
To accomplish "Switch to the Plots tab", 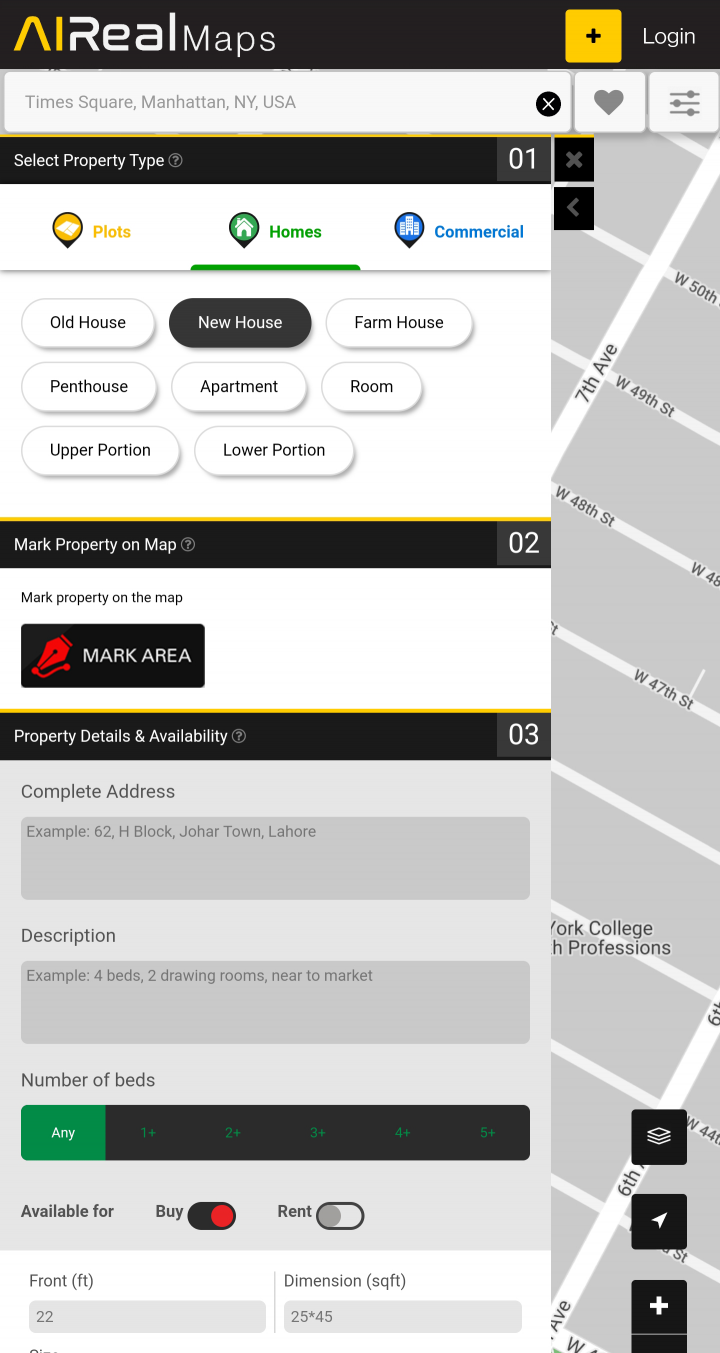I will pos(92,231).
